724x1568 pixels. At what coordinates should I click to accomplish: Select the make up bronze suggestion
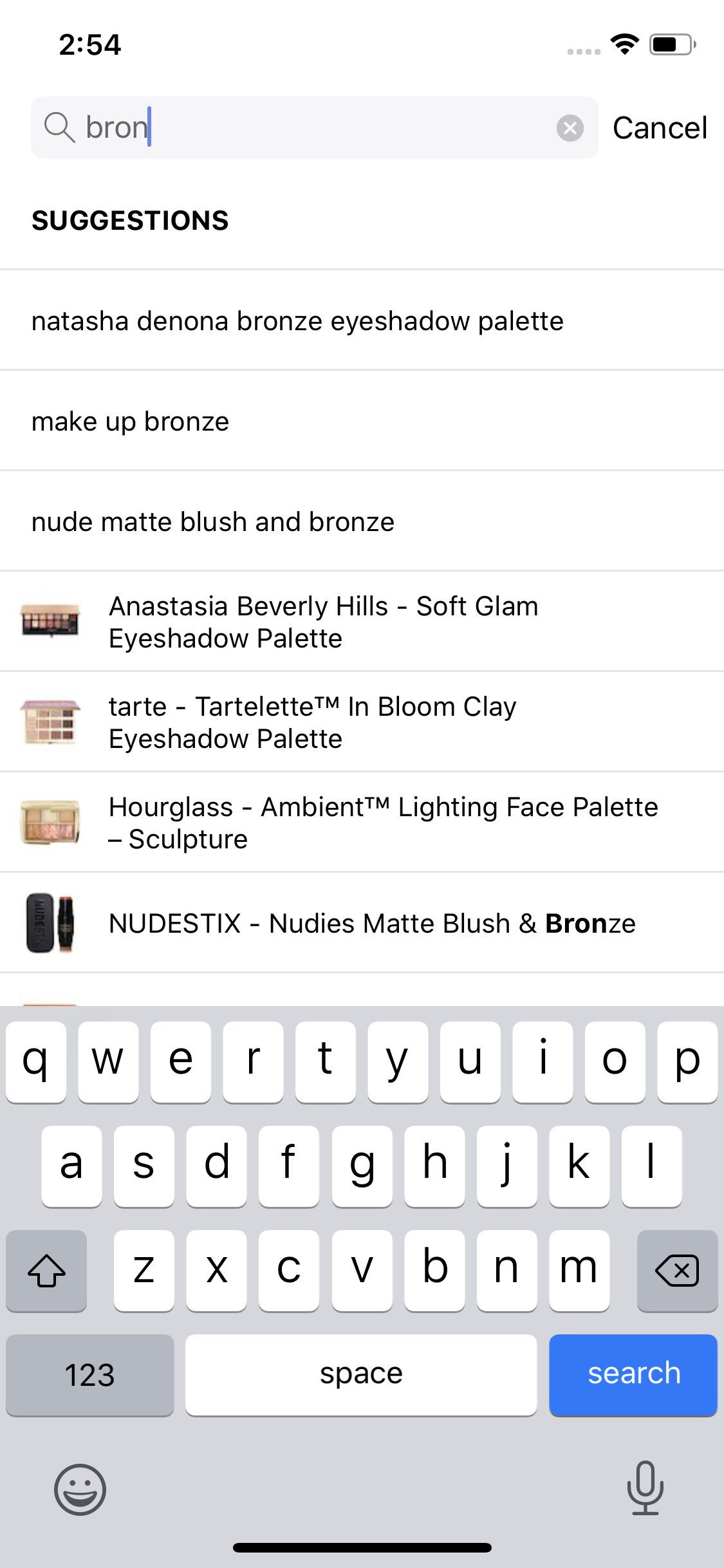click(x=130, y=420)
